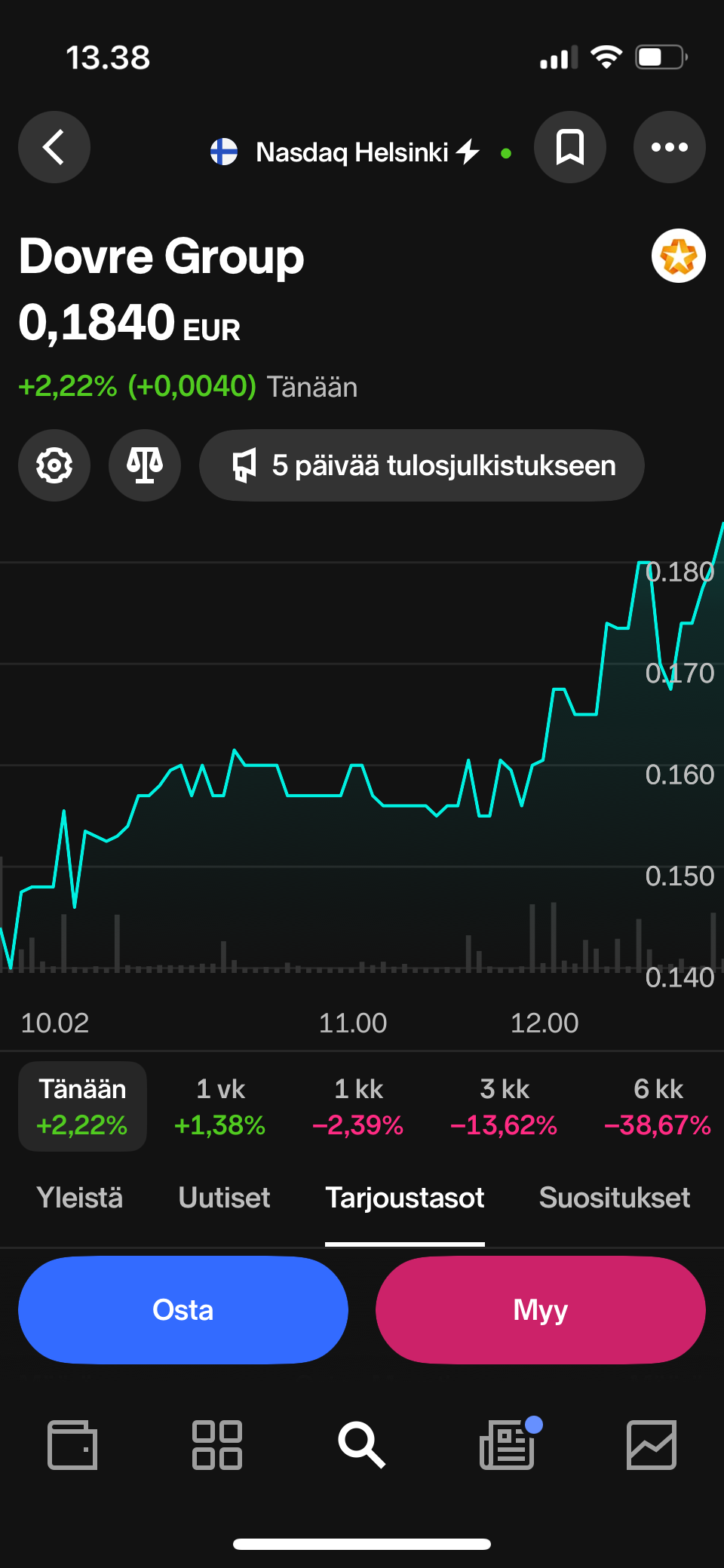This screenshot has width=724, height=1568.
Task: Select the Tarjoustasot tab
Action: point(405,1198)
